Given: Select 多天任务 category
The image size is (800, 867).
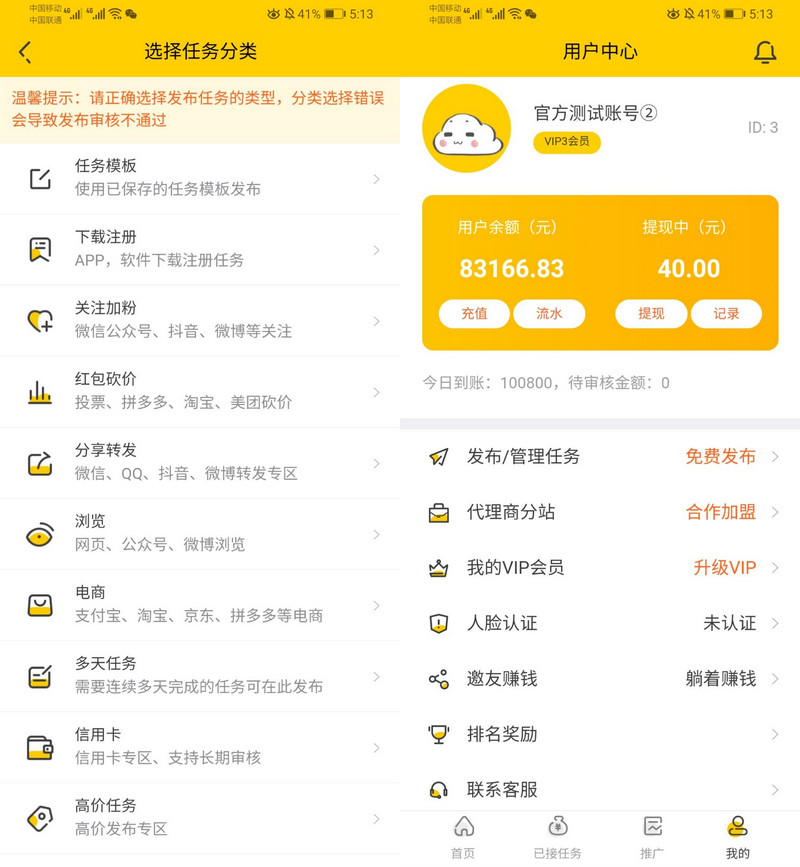Looking at the screenshot, I should [x=200, y=675].
